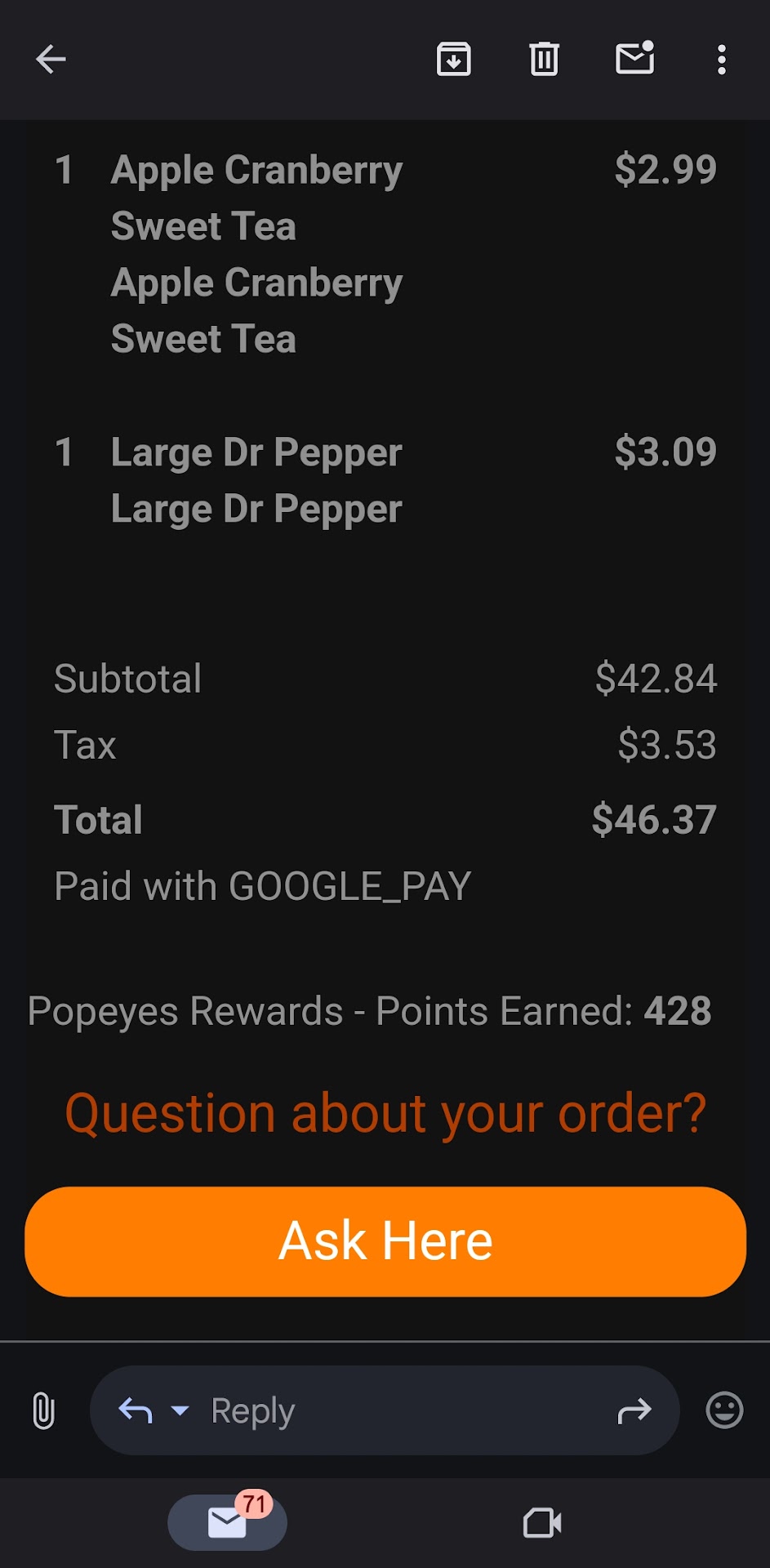The height and width of the screenshot is (1568, 770).
Task: Archive this email
Action: point(454,60)
